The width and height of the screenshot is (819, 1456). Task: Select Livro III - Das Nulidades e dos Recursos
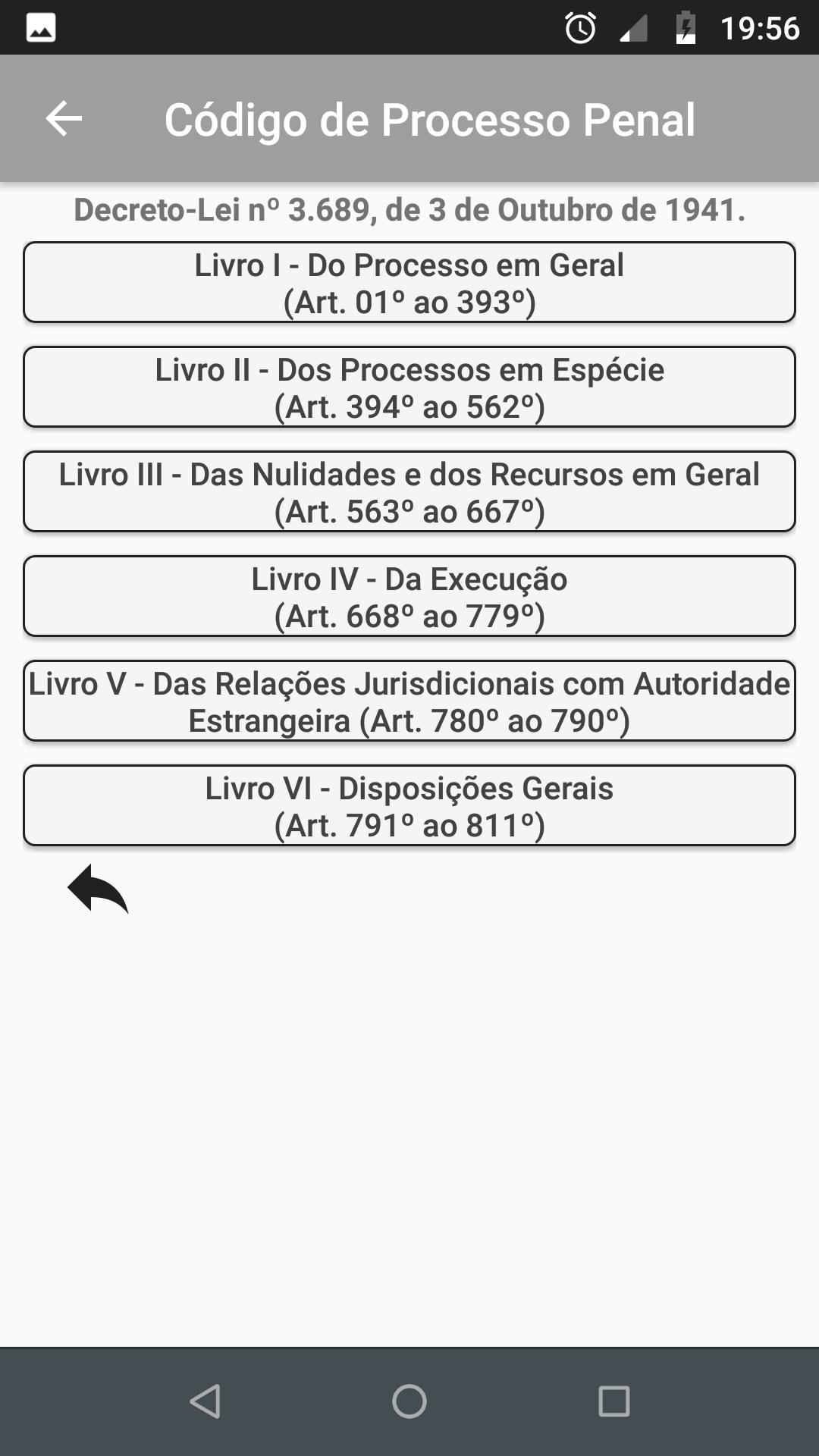click(409, 492)
